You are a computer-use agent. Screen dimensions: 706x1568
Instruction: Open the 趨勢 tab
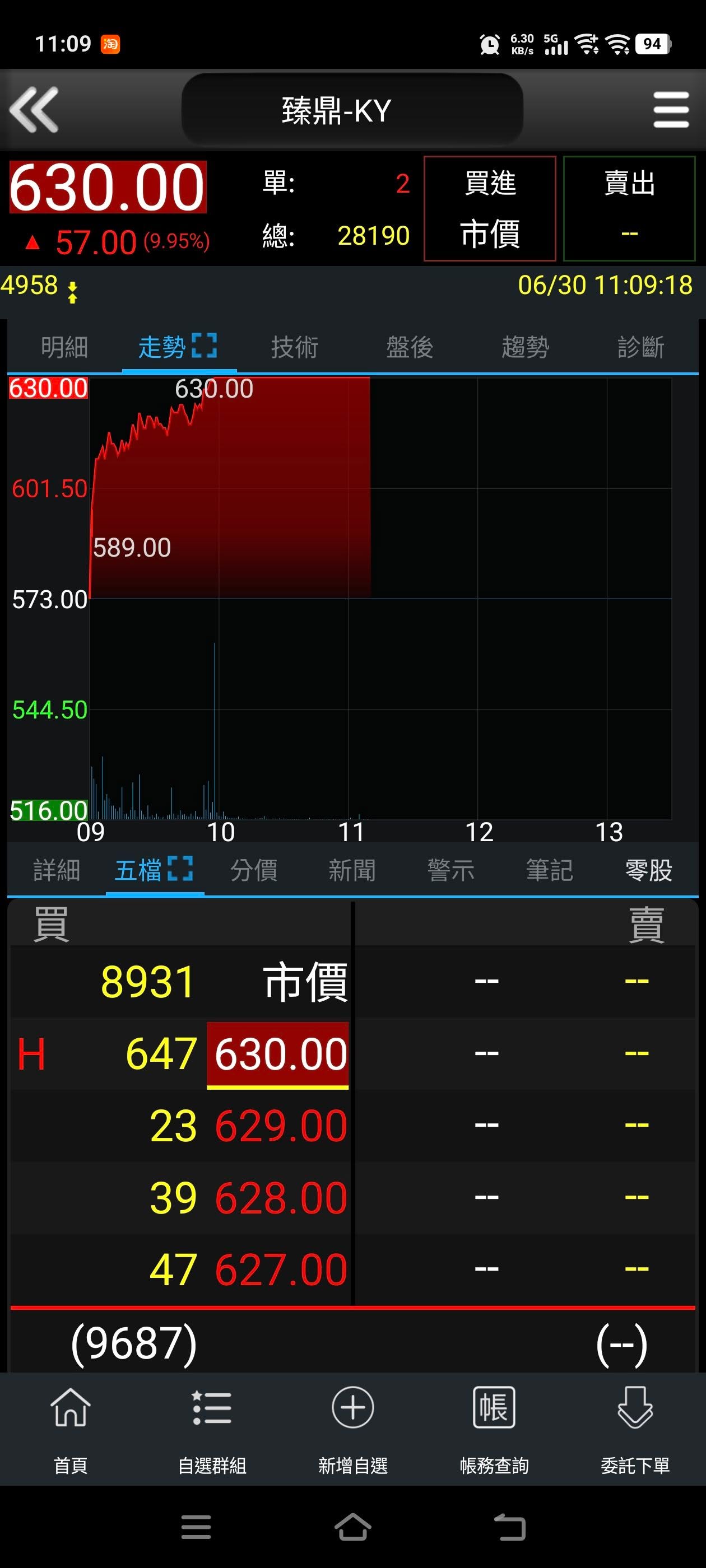[x=525, y=347]
